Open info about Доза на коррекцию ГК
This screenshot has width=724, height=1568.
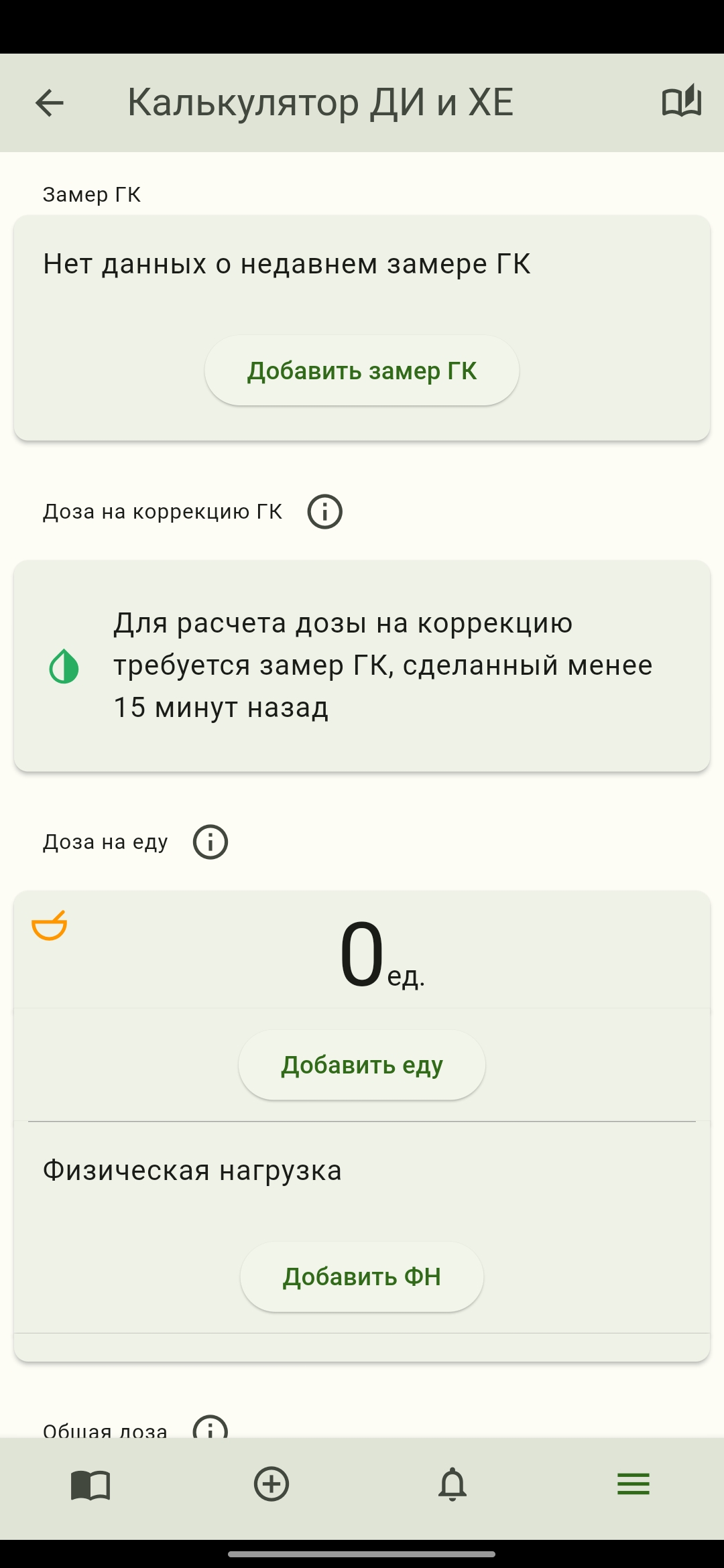click(325, 512)
